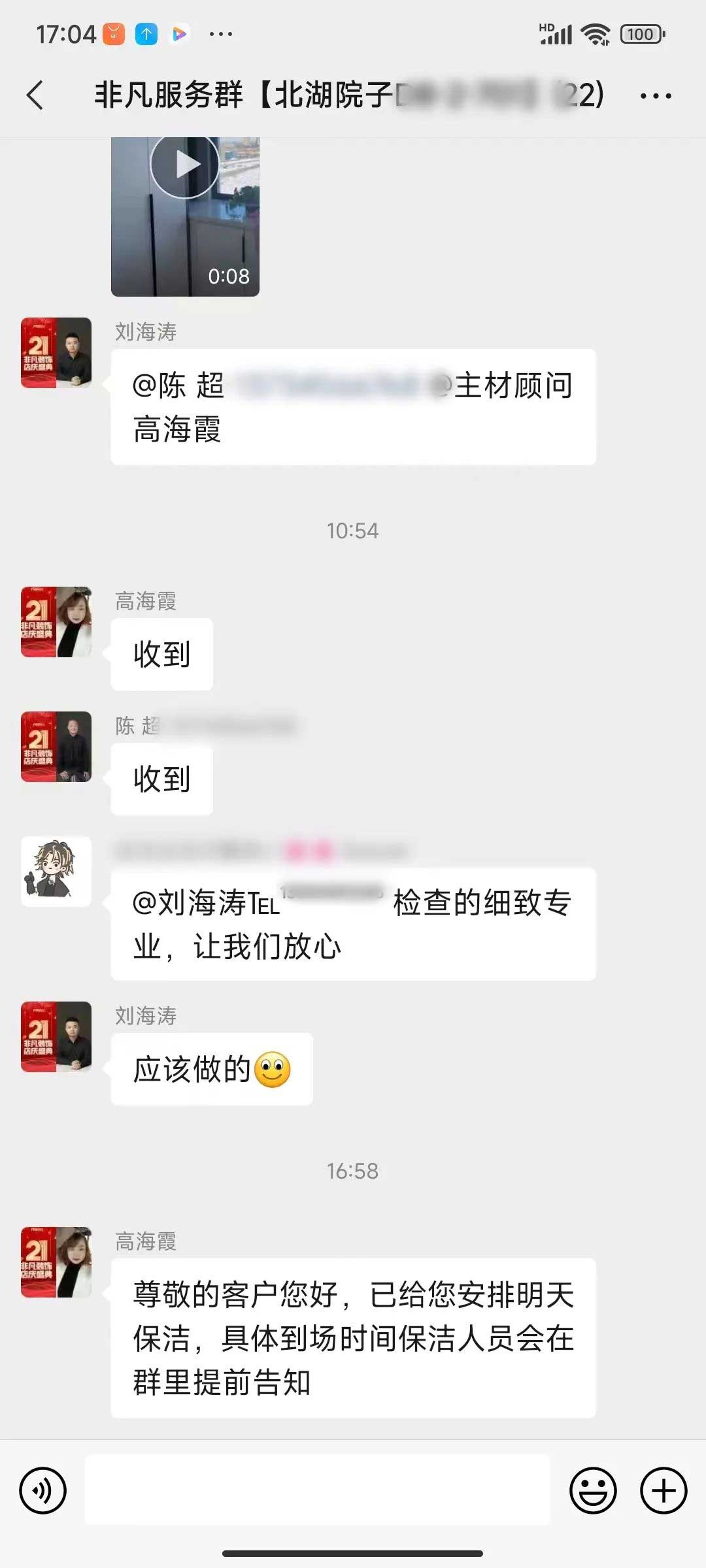Open 刘海涛's avatar beside 应该做的 message

click(56, 1037)
